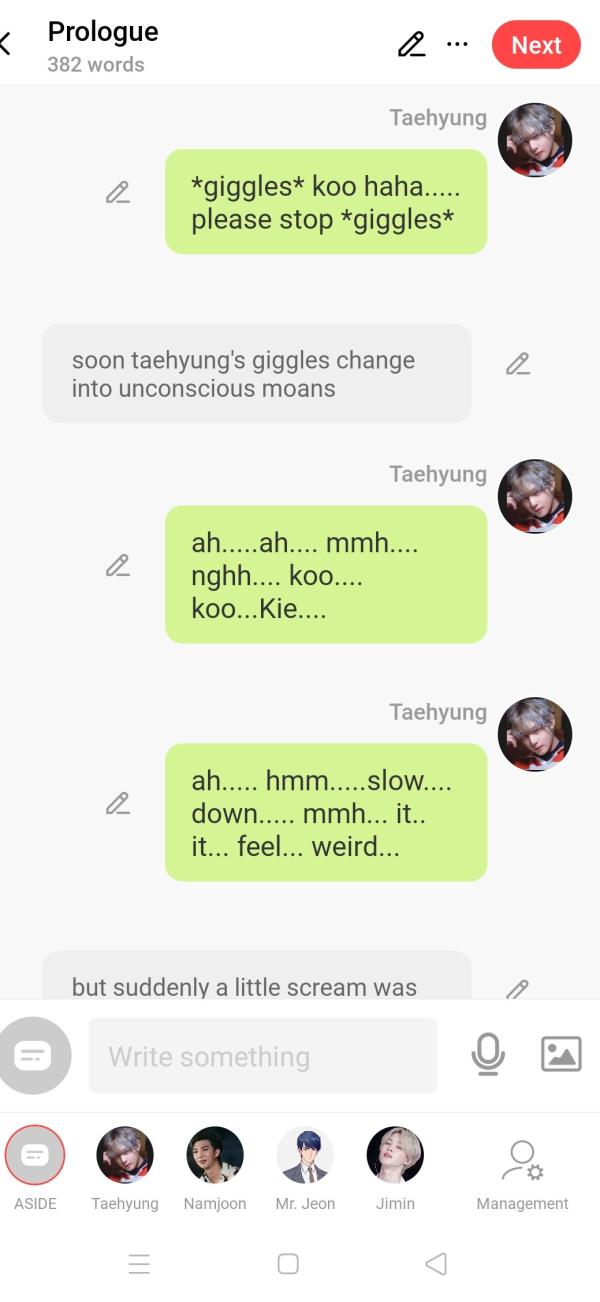The width and height of the screenshot is (600, 1302).
Task: Open character Management
Action: [x=522, y=1165]
